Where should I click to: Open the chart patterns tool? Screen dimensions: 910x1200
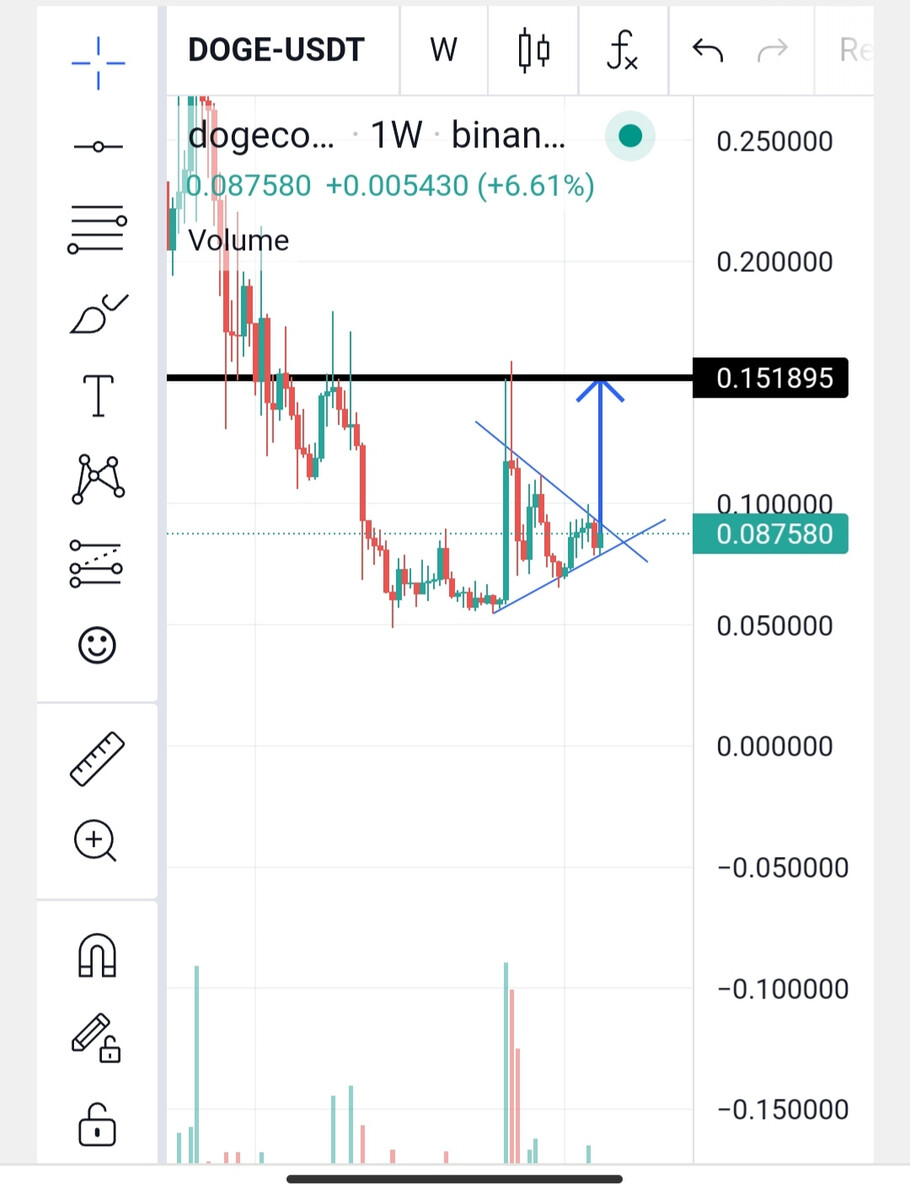pos(98,479)
